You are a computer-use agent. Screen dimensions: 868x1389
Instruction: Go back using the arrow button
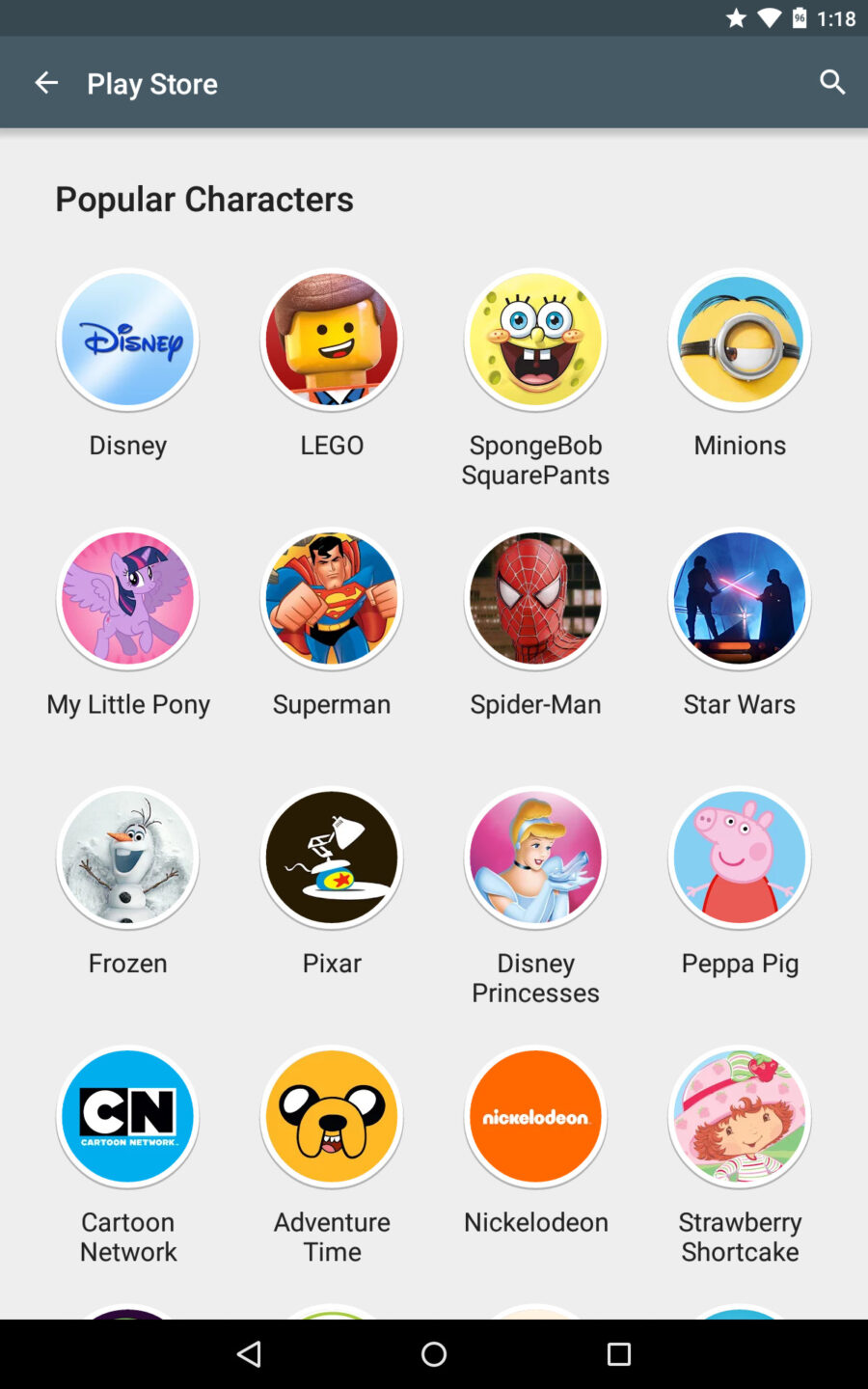[x=46, y=82]
